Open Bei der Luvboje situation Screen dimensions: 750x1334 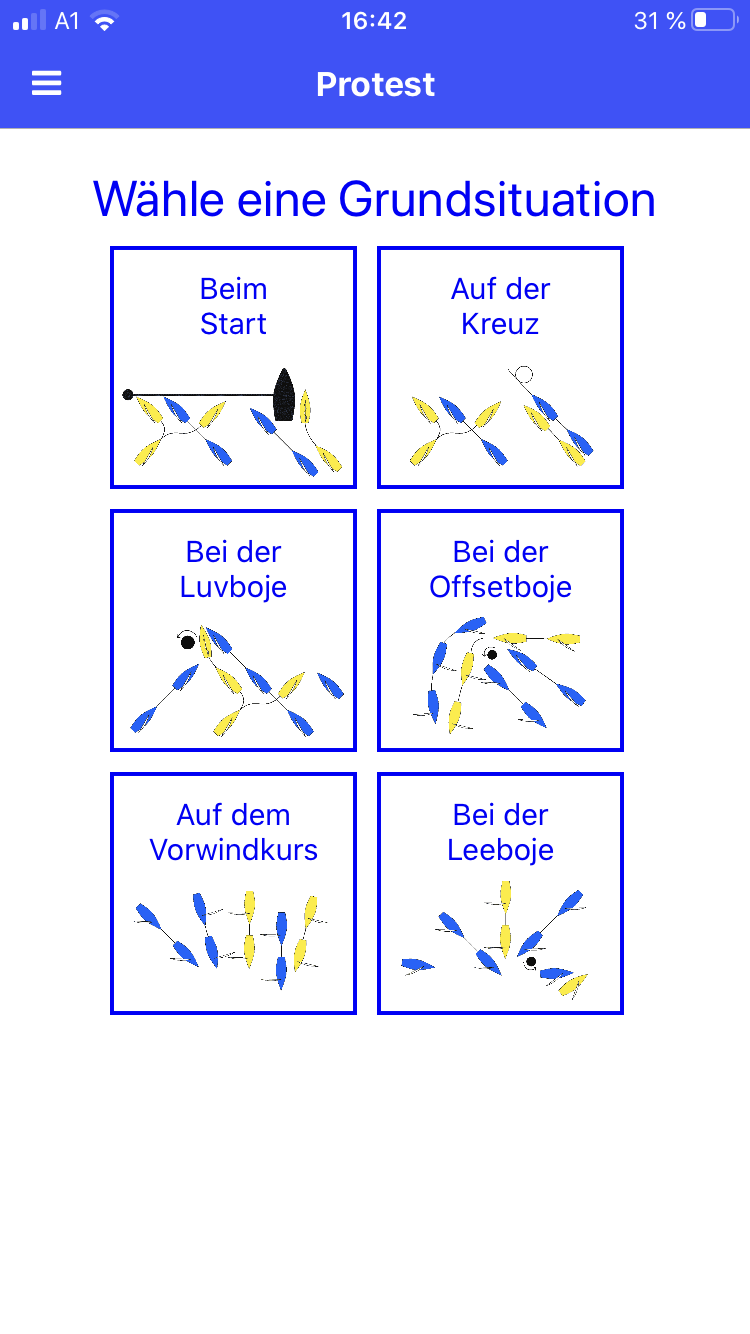(233, 631)
